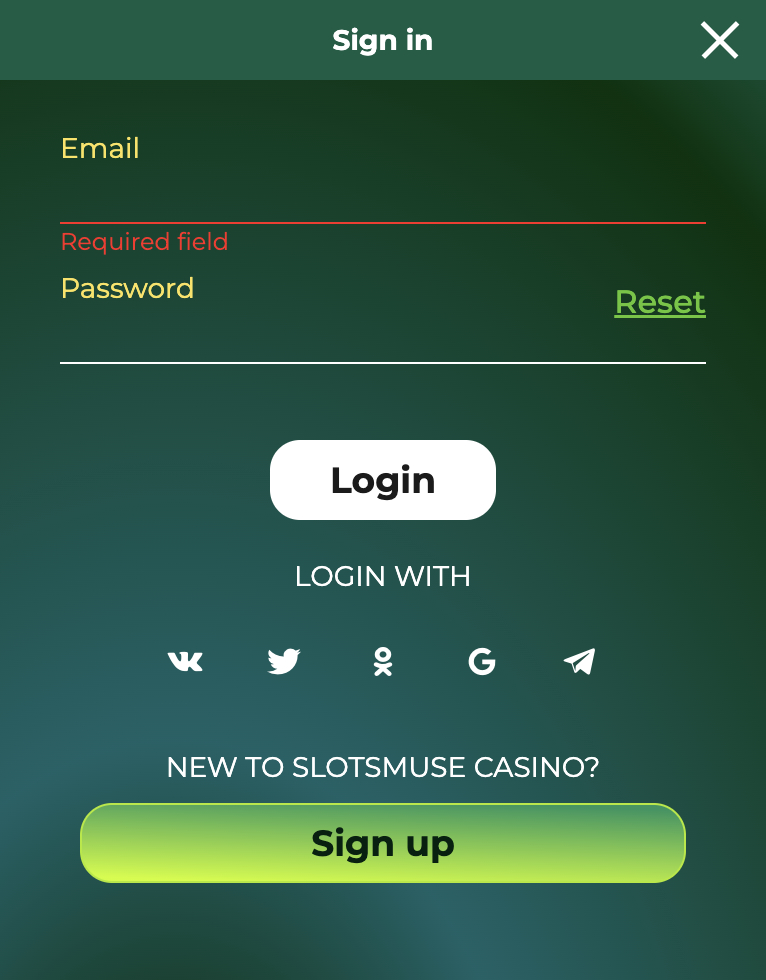Log in with Twitter

point(284,662)
